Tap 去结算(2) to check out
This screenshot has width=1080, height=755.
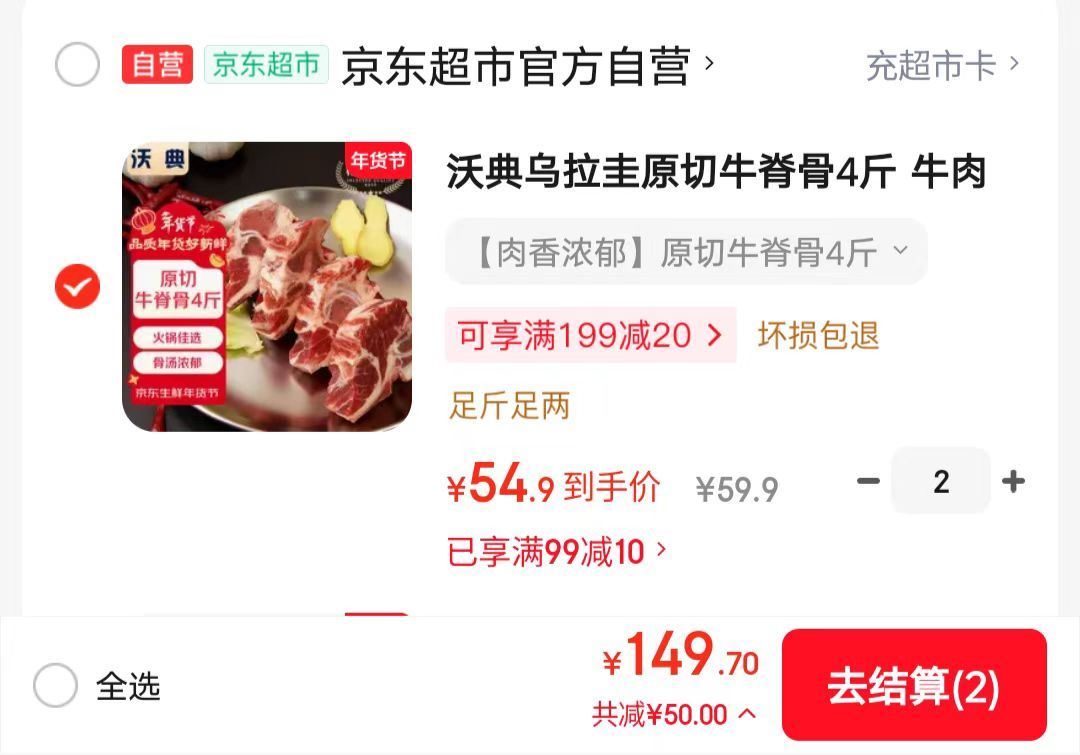point(913,686)
